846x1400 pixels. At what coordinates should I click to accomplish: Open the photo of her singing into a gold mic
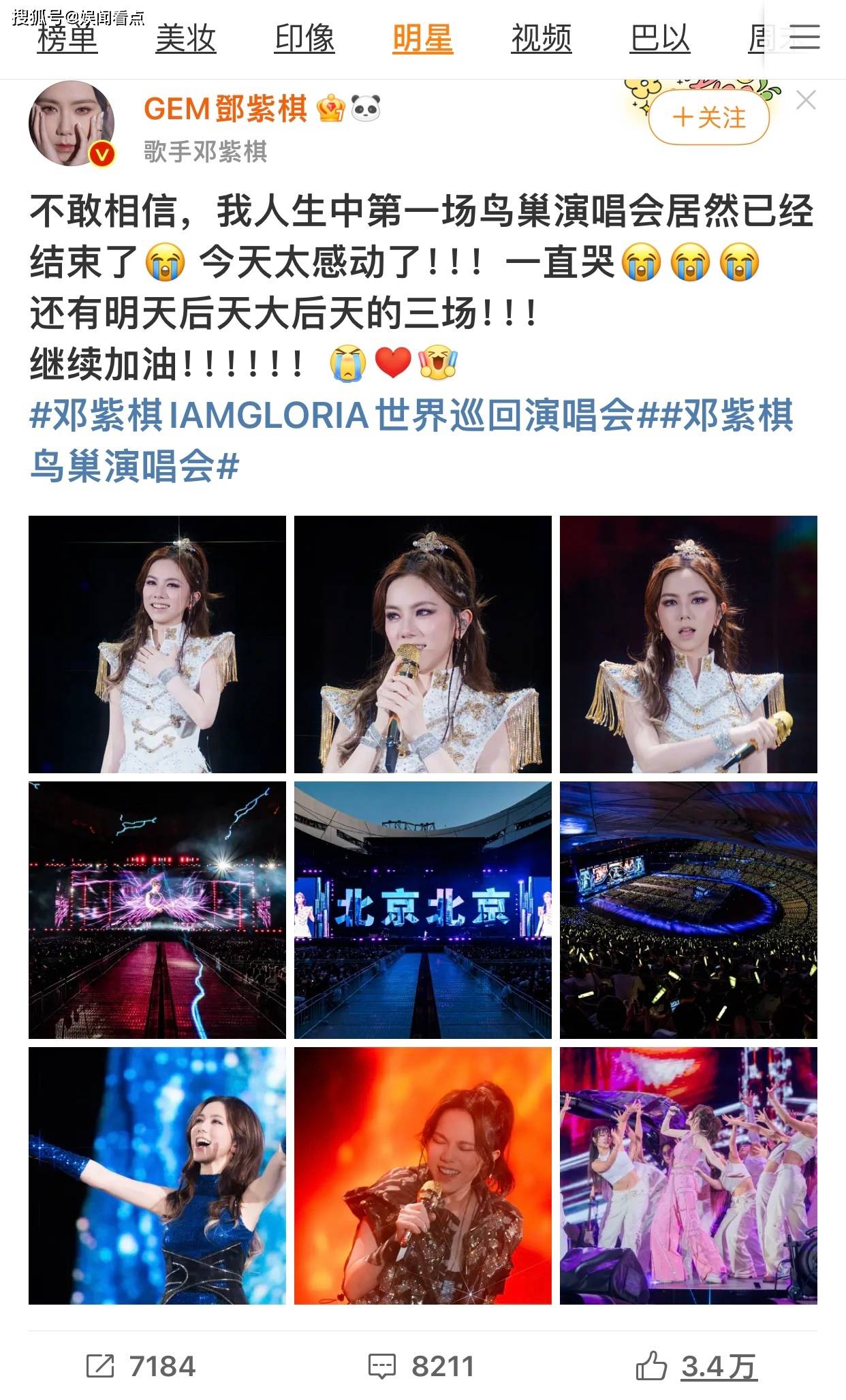click(422, 644)
